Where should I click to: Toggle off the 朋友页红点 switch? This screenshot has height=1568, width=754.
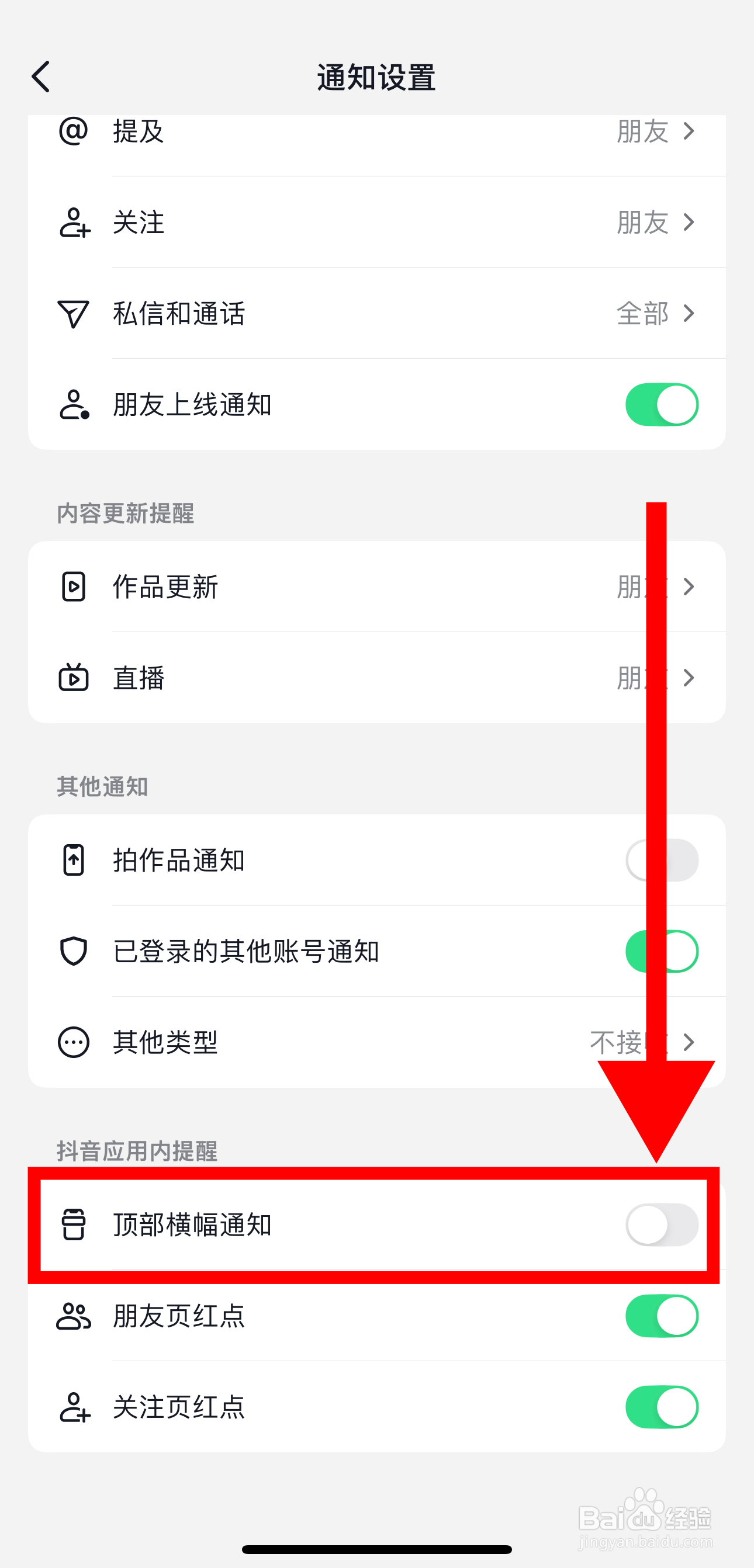point(662,1316)
